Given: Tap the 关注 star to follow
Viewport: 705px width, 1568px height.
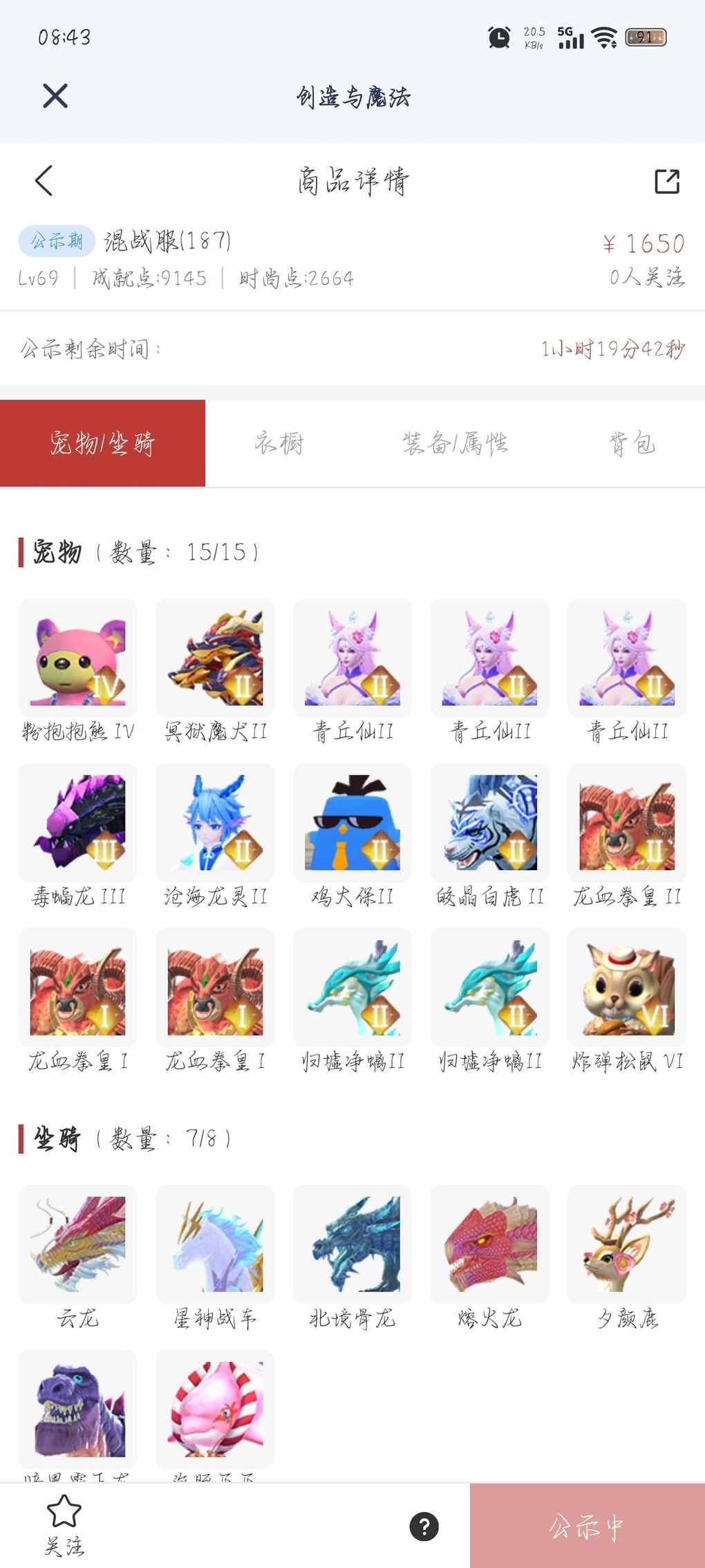Looking at the screenshot, I should click(x=64, y=1524).
